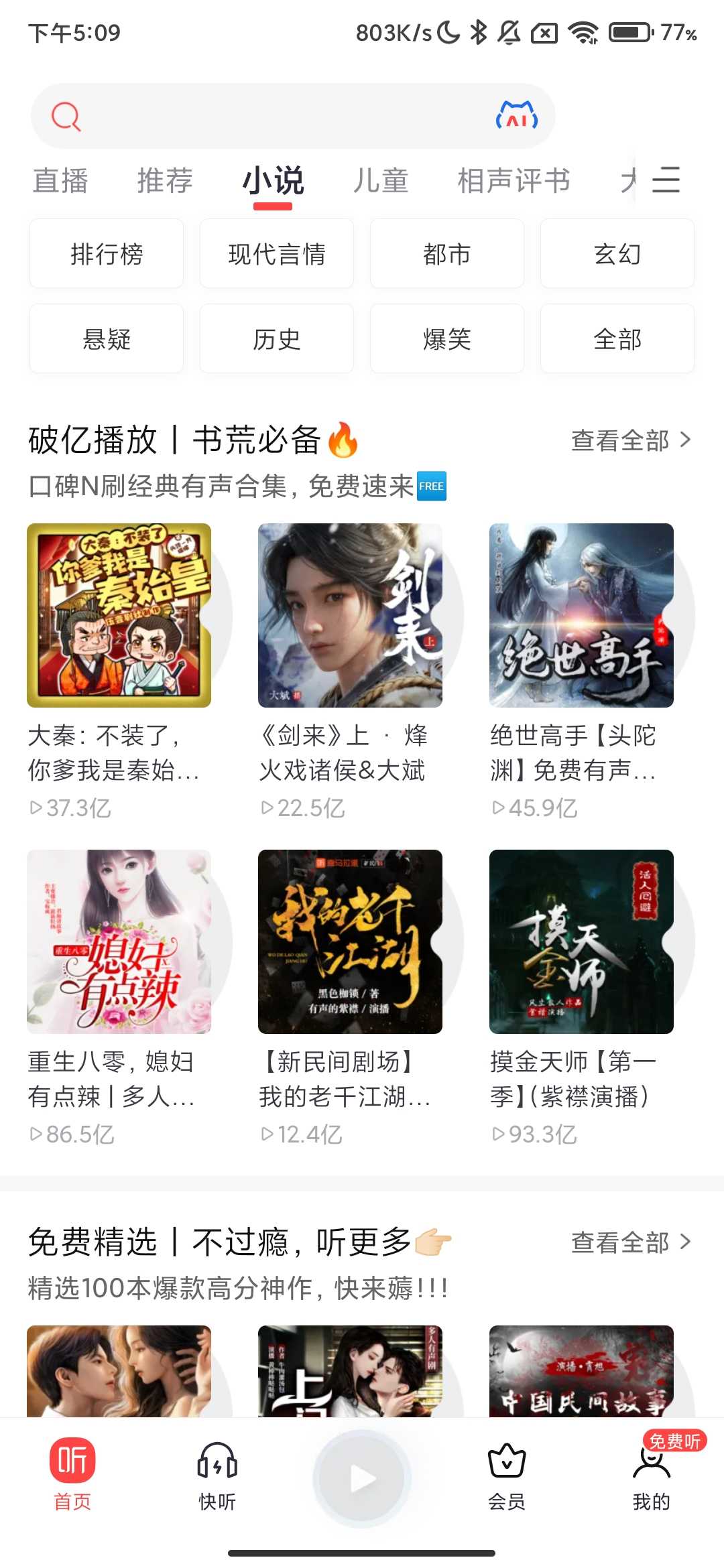Select the 现代言情 category chip
Viewport: 724px width, 1568px height.
click(x=277, y=254)
